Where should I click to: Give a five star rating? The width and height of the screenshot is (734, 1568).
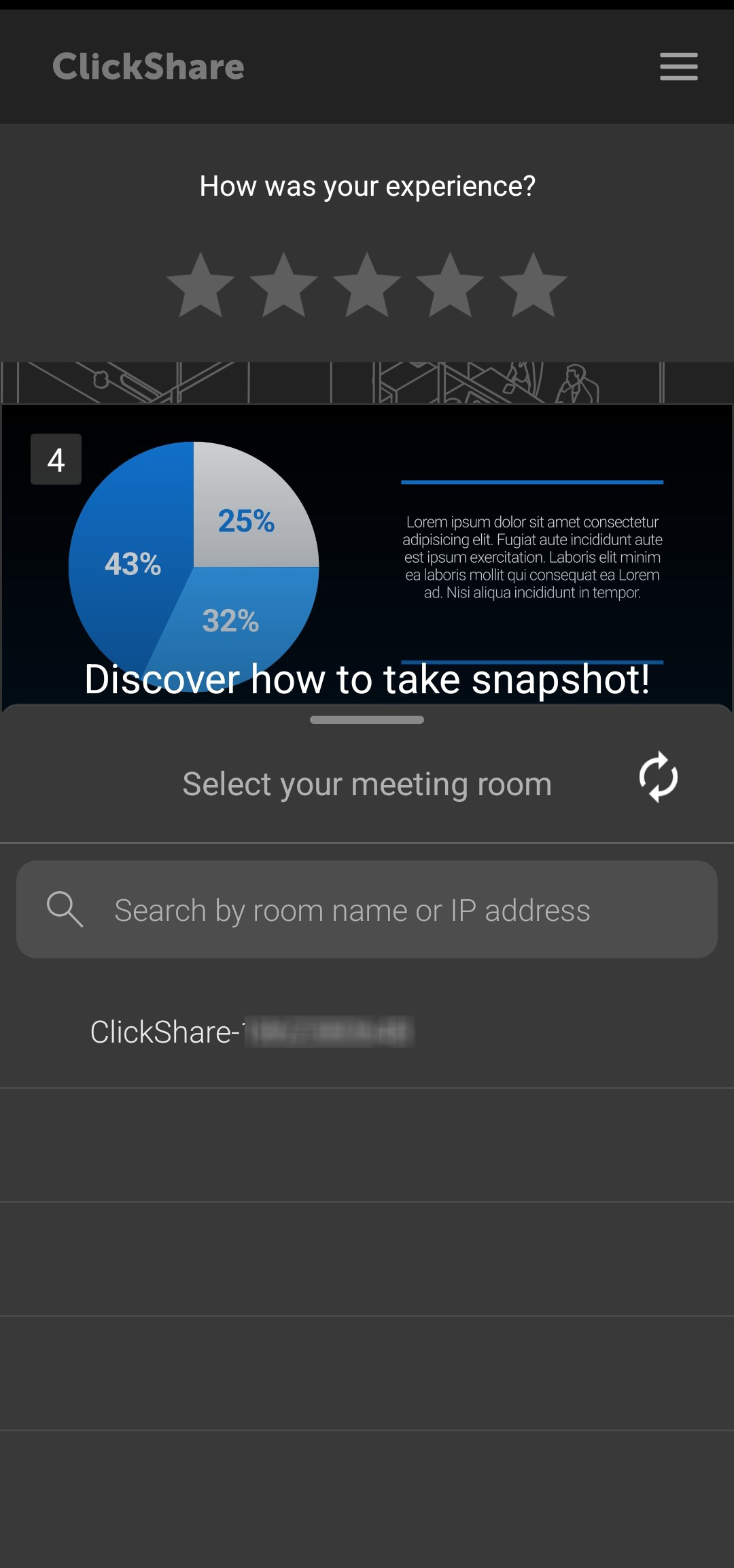click(x=533, y=285)
